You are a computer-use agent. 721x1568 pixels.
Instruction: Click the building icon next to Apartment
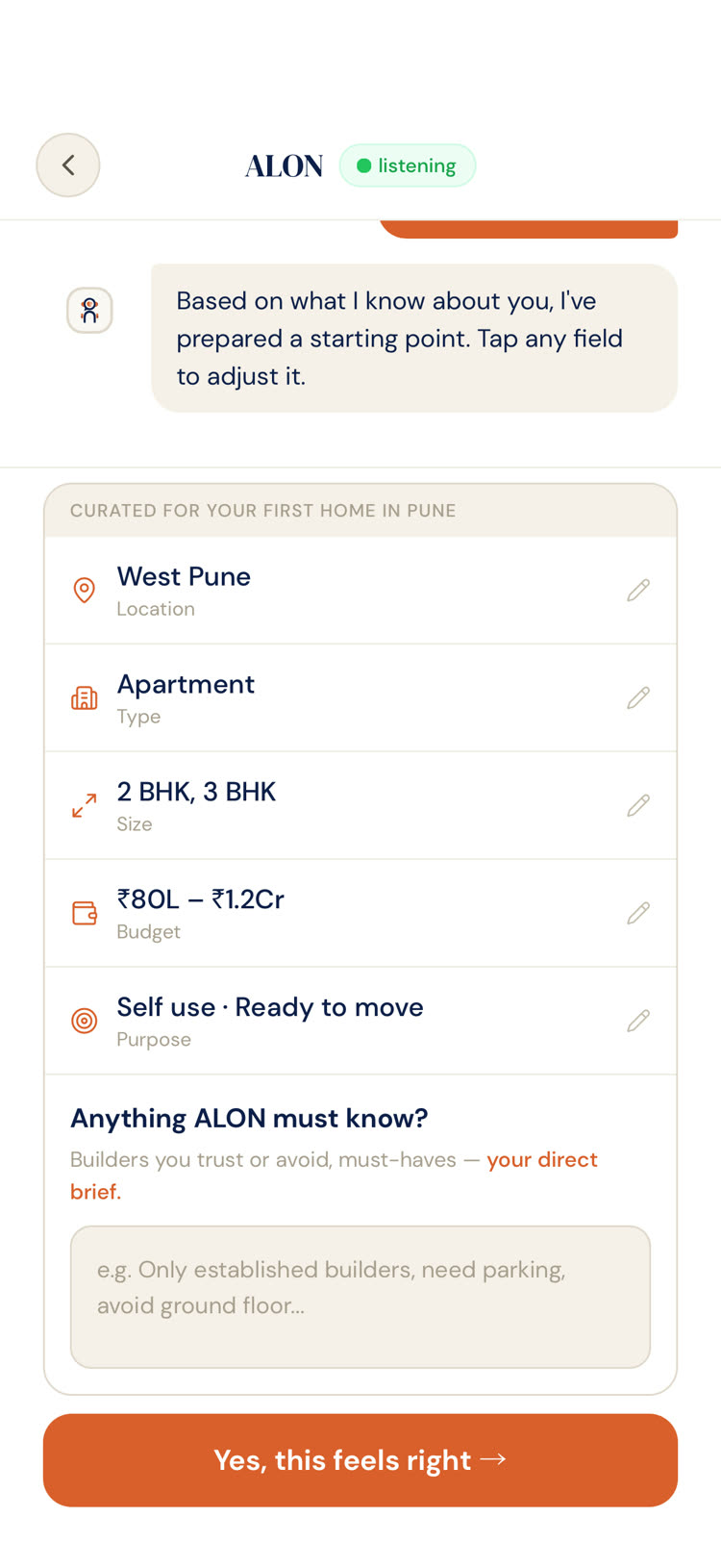pyautogui.click(x=85, y=697)
